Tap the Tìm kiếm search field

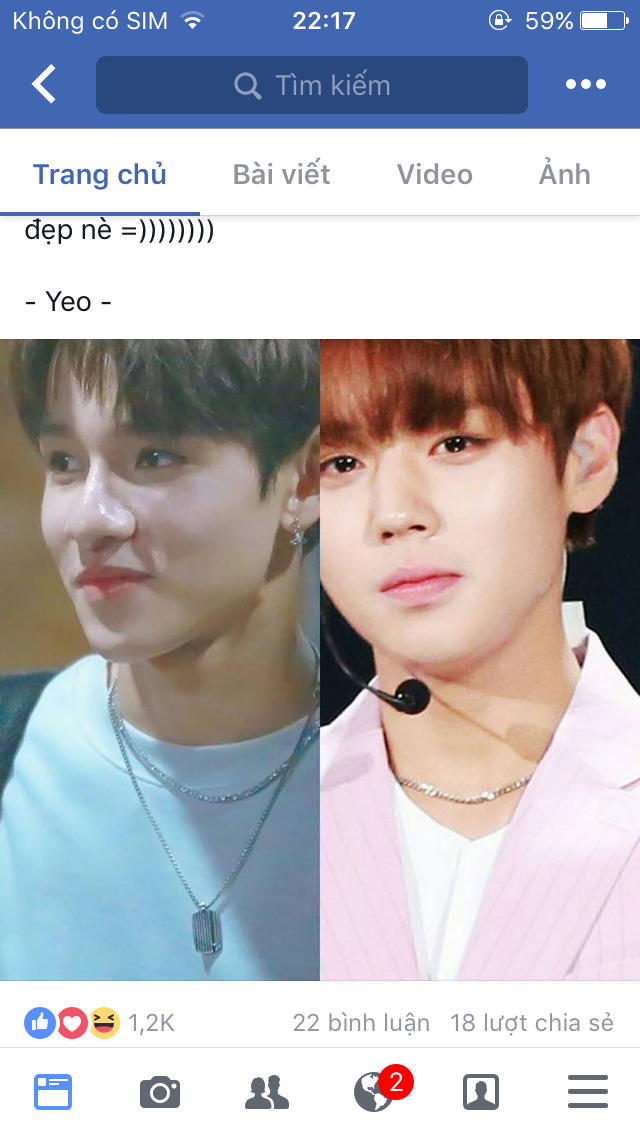(311, 85)
